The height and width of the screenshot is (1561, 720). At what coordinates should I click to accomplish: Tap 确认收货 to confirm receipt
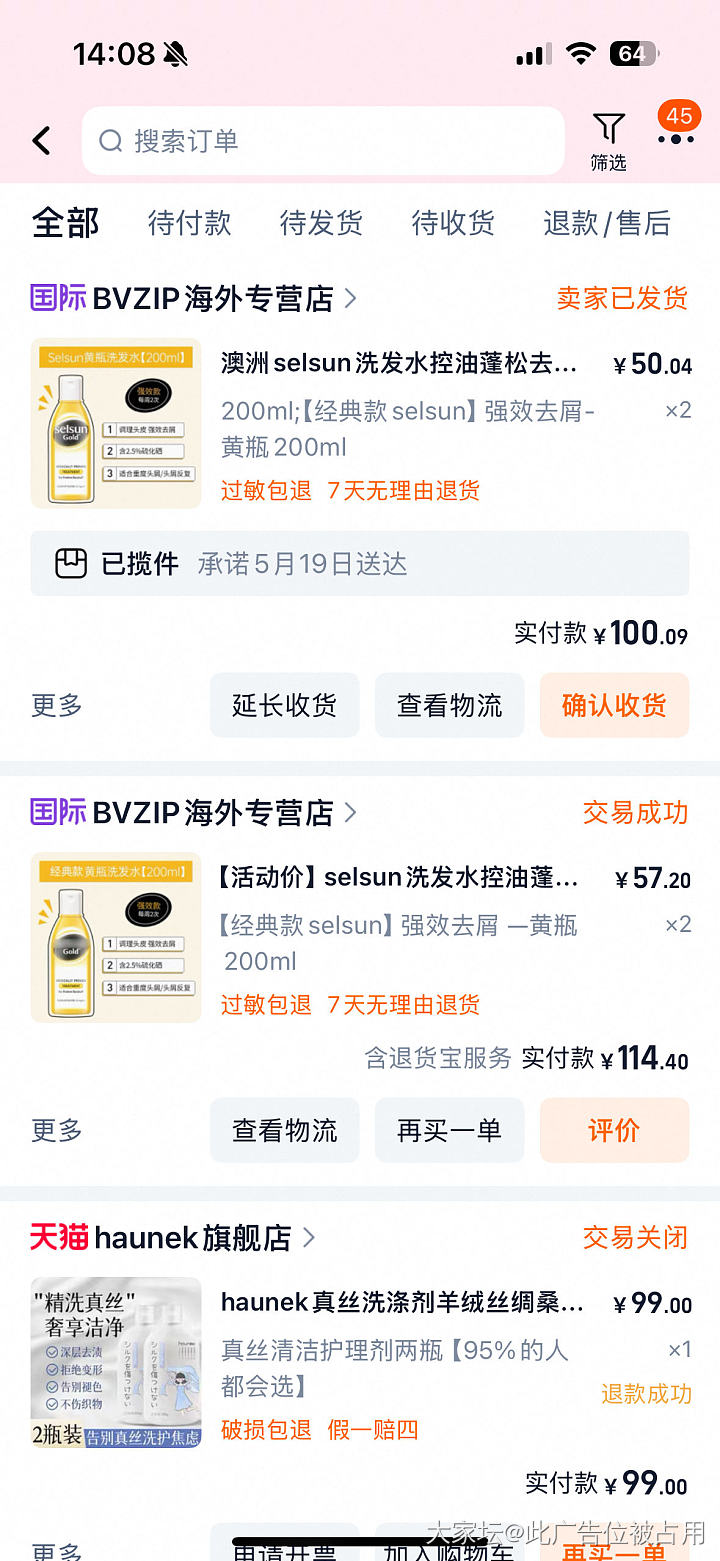point(614,705)
